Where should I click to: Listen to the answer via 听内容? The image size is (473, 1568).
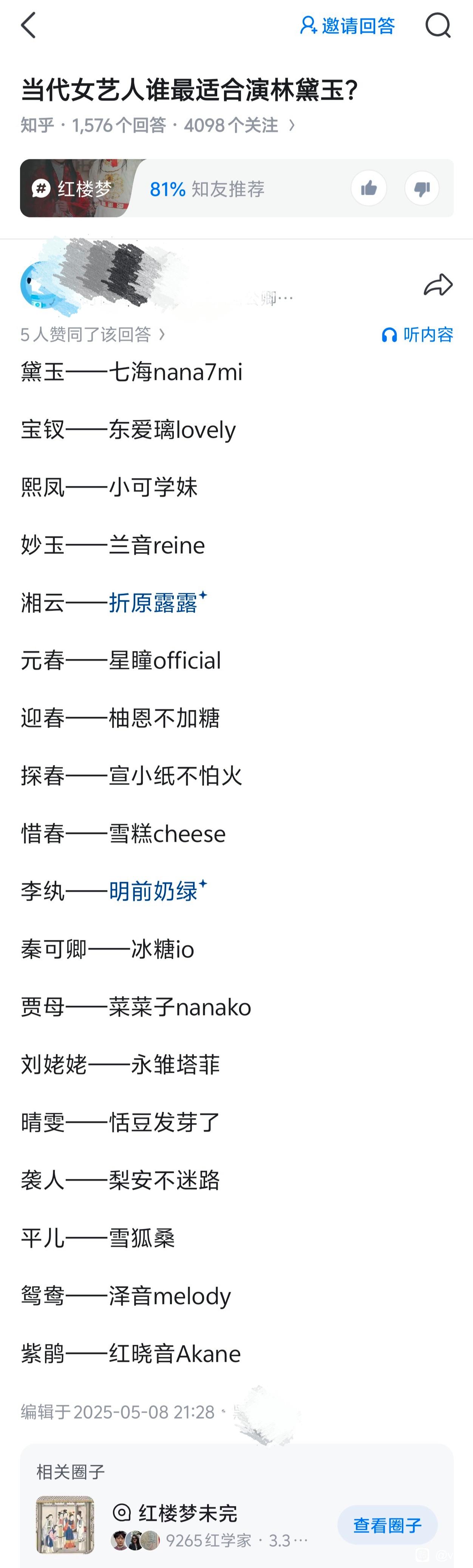point(417,334)
